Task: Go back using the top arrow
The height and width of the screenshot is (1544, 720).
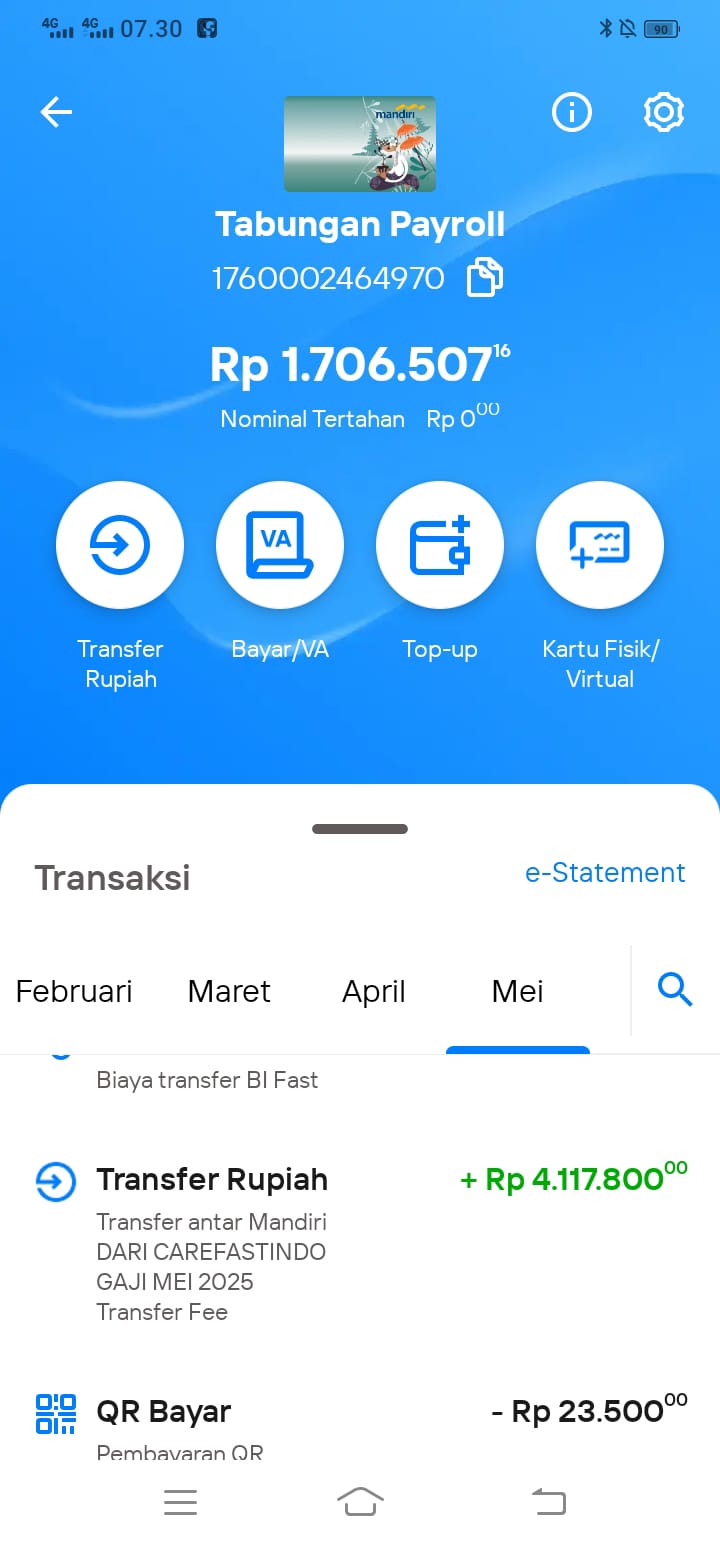Action: (56, 113)
